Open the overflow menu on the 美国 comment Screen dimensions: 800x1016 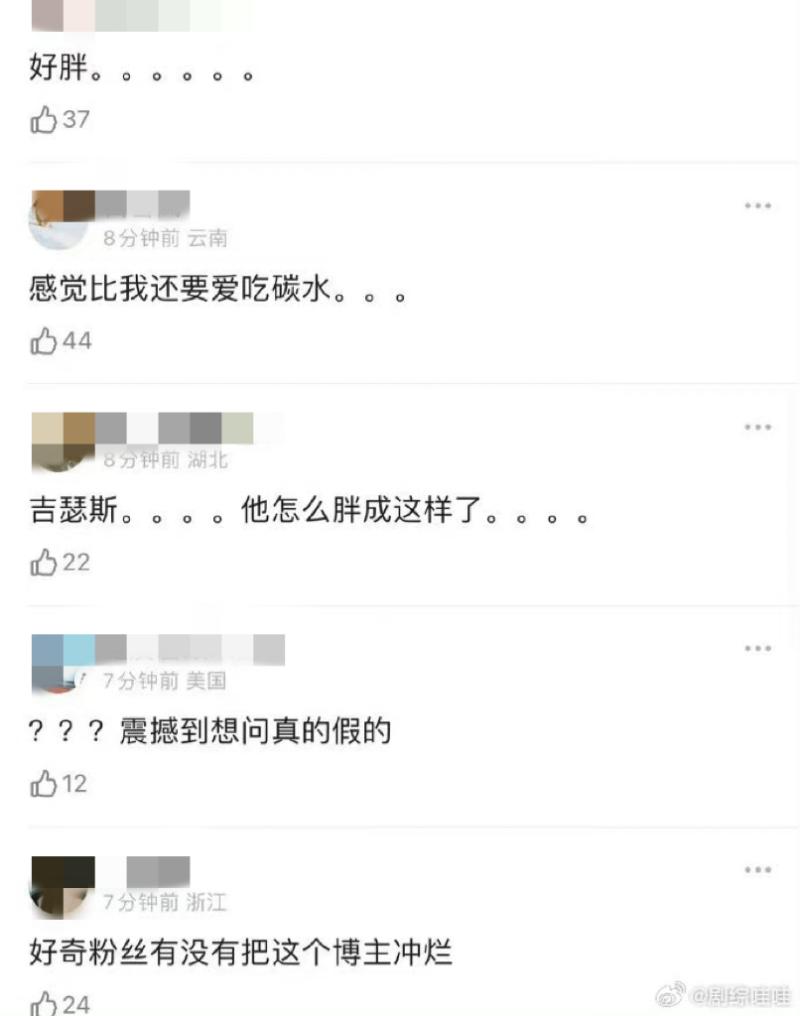coord(757,649)
